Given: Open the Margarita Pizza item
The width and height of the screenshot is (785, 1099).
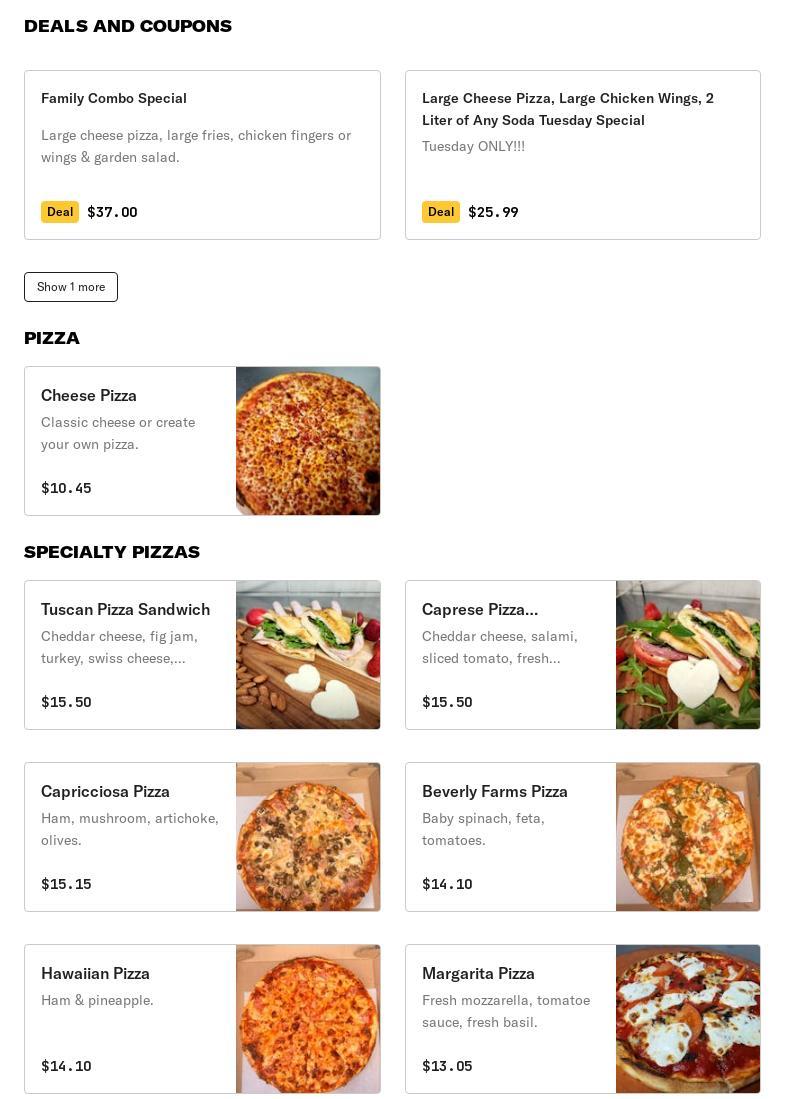Looking at the screenshot, I should tap(583, 1019).
